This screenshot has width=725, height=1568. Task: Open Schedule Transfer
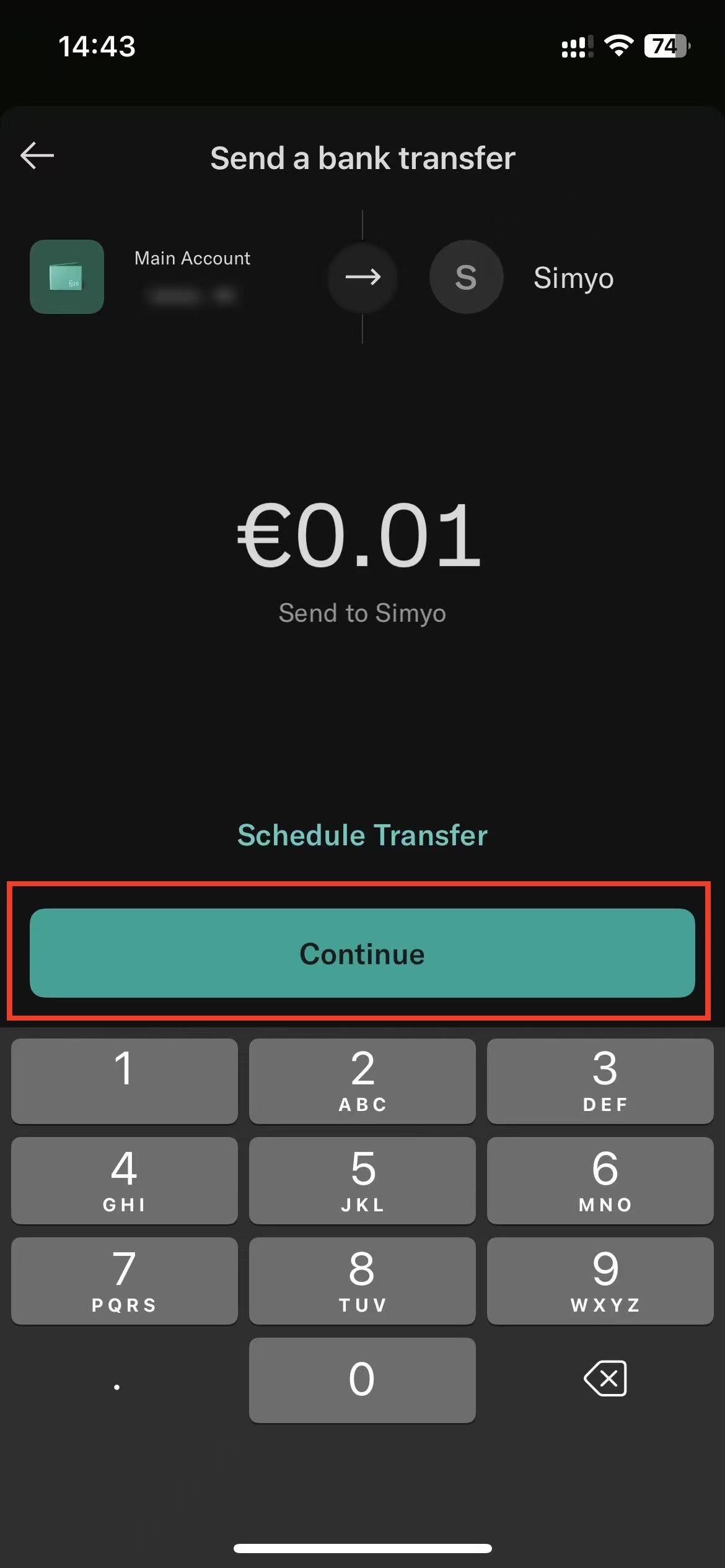pos(362,835)
